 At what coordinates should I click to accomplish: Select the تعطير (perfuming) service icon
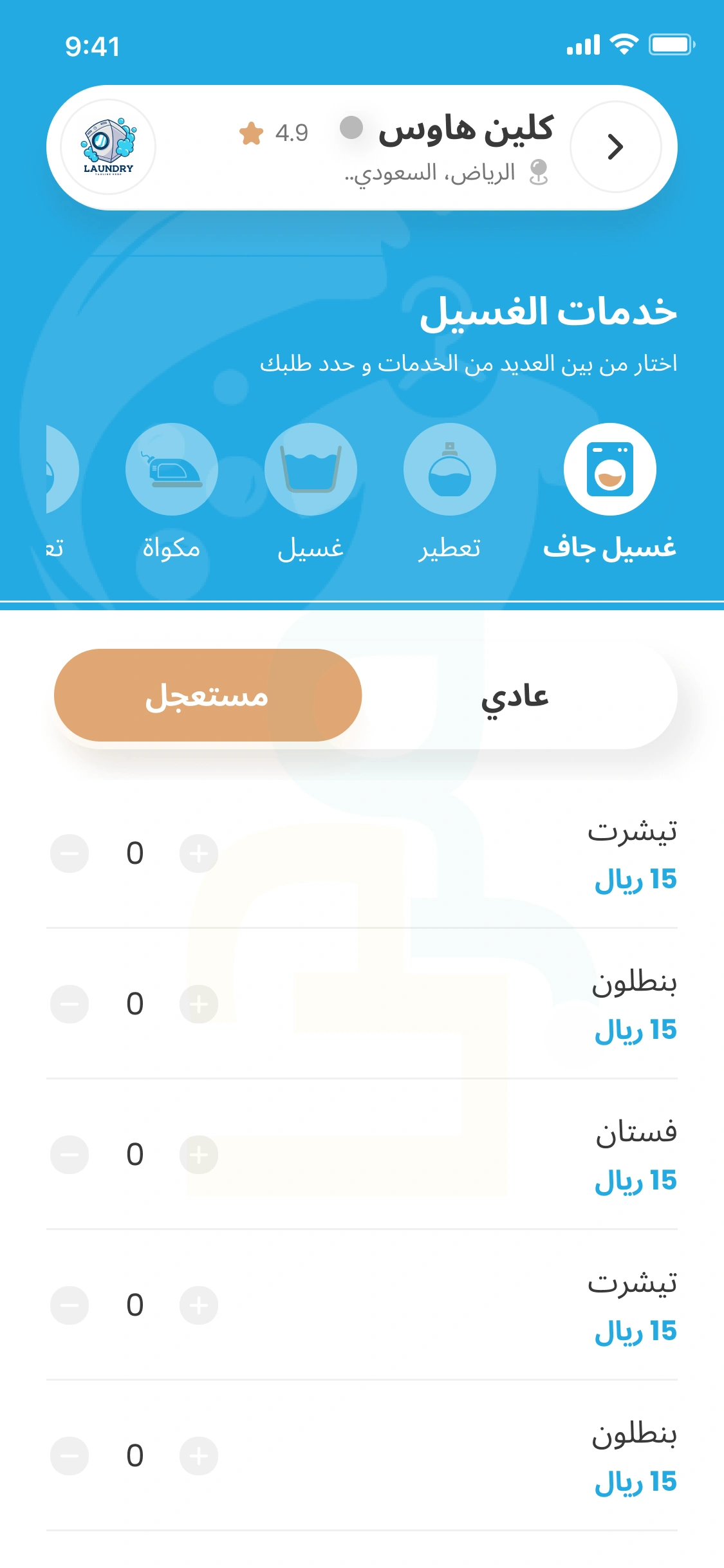pos(449,470)
